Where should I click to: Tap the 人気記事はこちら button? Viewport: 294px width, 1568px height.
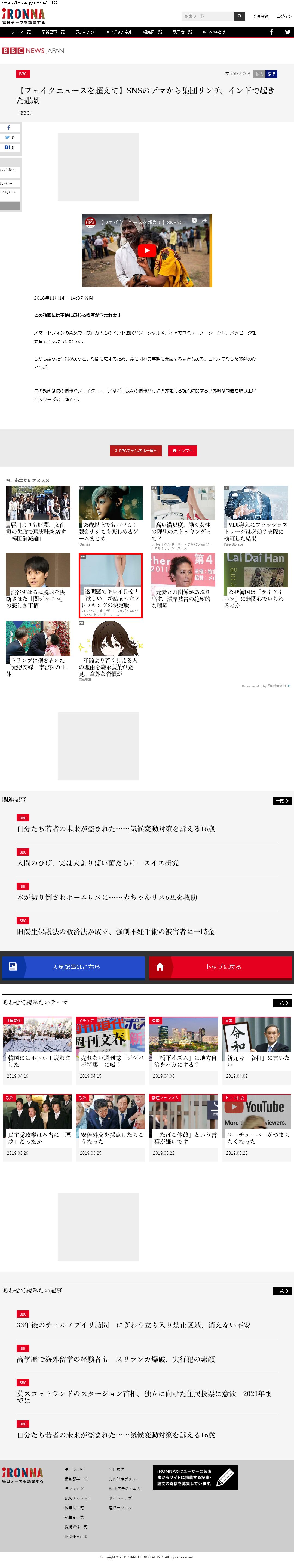(x=74, y=967)
